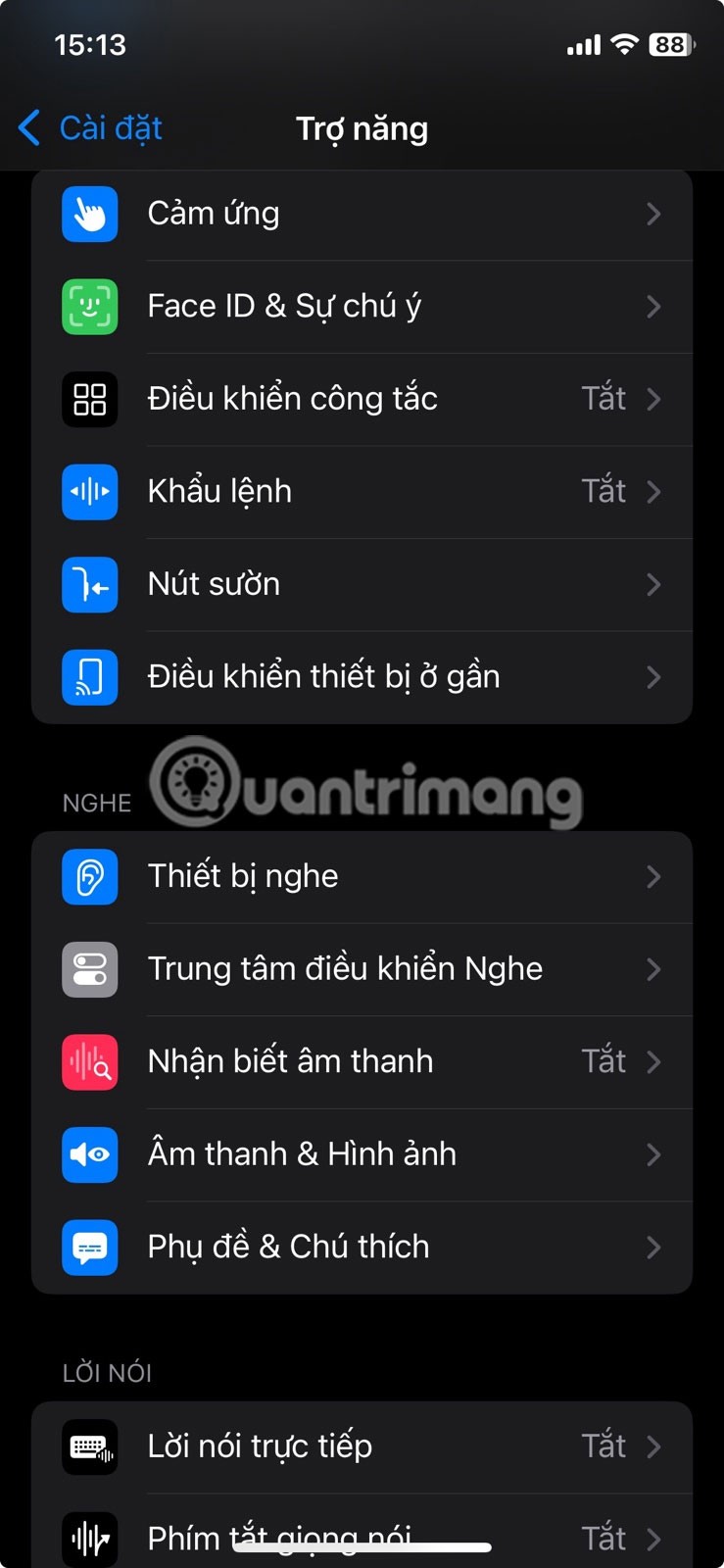Open Trung tâm điều khiển Nghe
The width and height of the screenshot is (724, 1568).
tap(362, 968)
